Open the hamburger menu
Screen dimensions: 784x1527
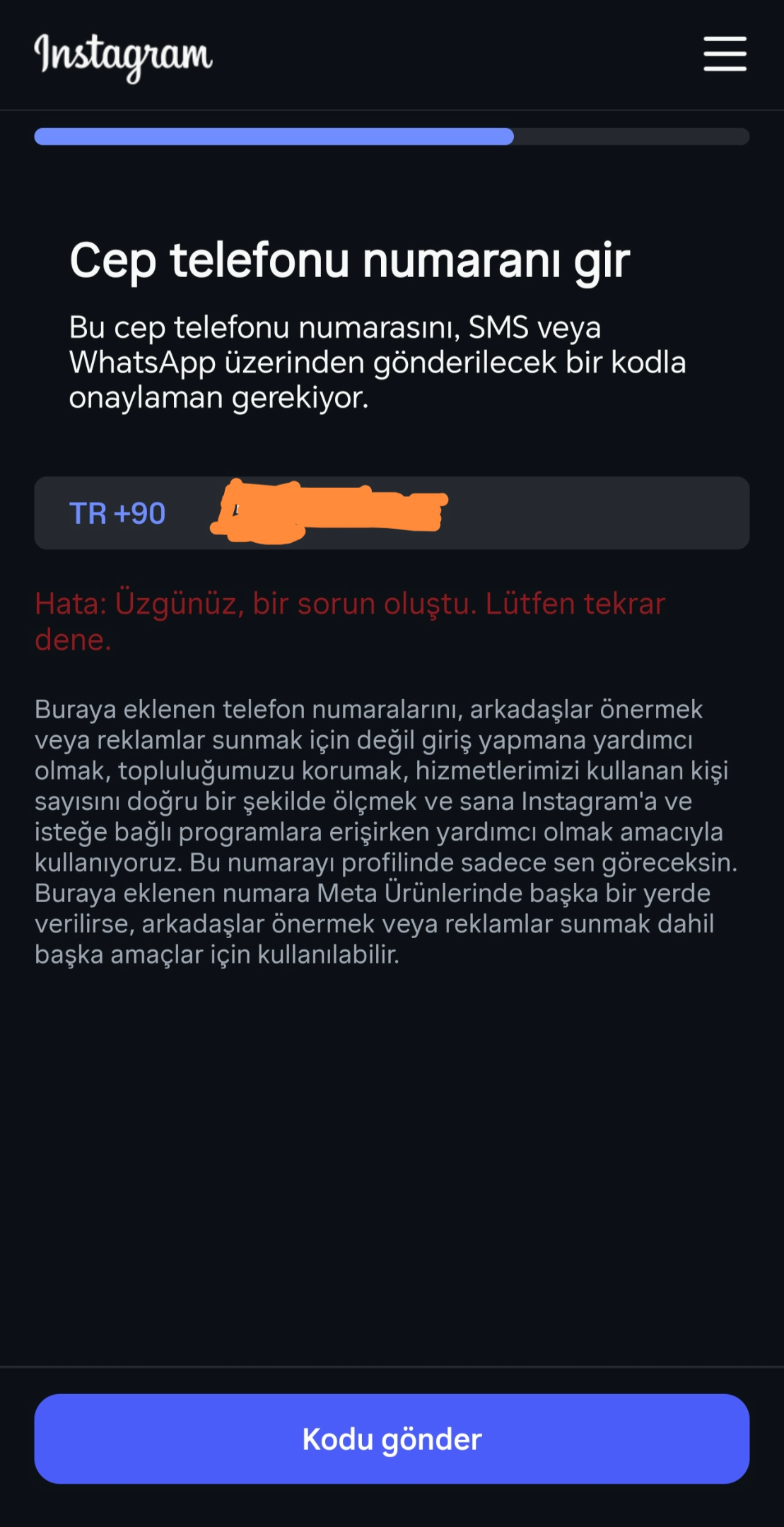[725, 54]
